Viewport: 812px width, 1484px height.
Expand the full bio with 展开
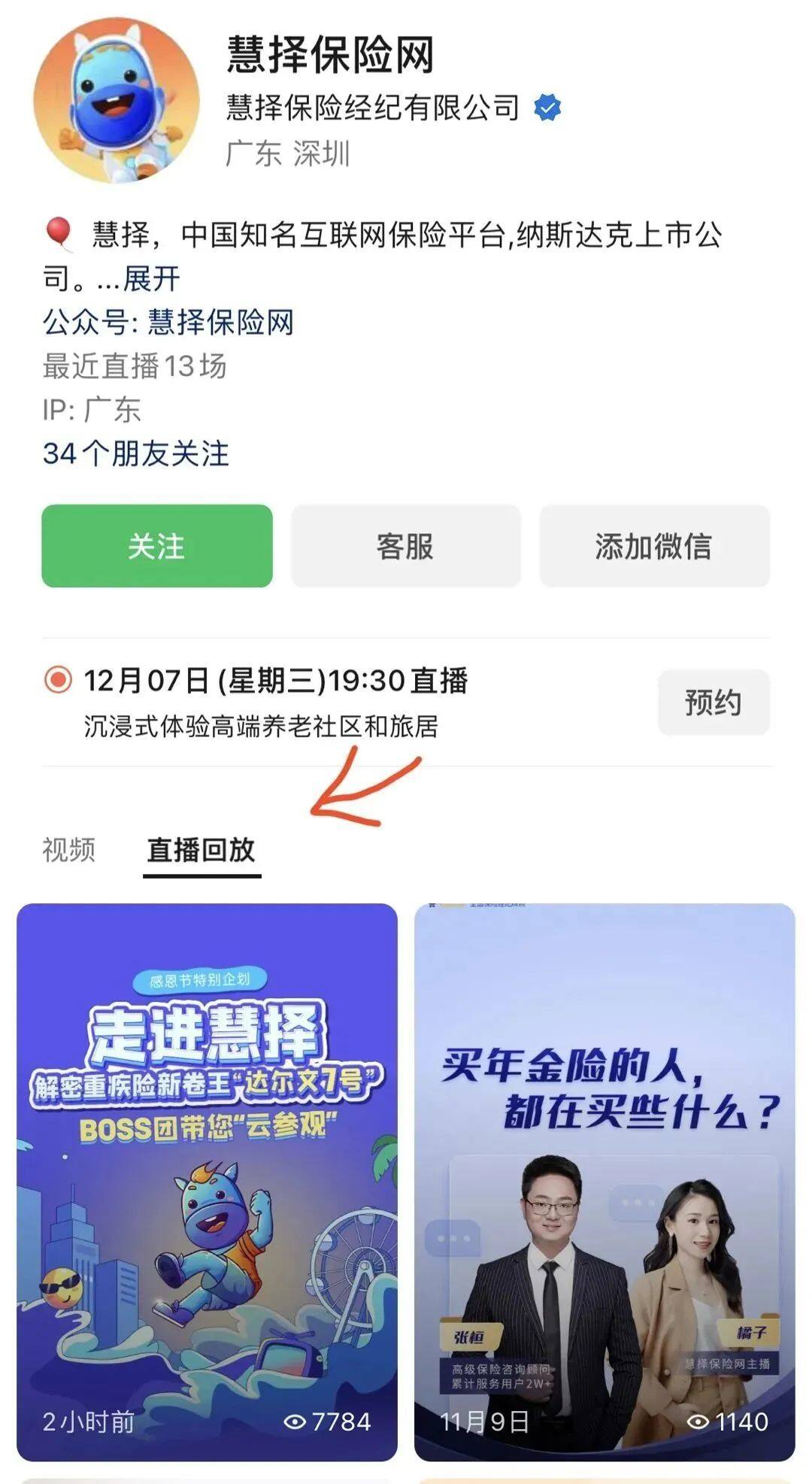(152, 279)
